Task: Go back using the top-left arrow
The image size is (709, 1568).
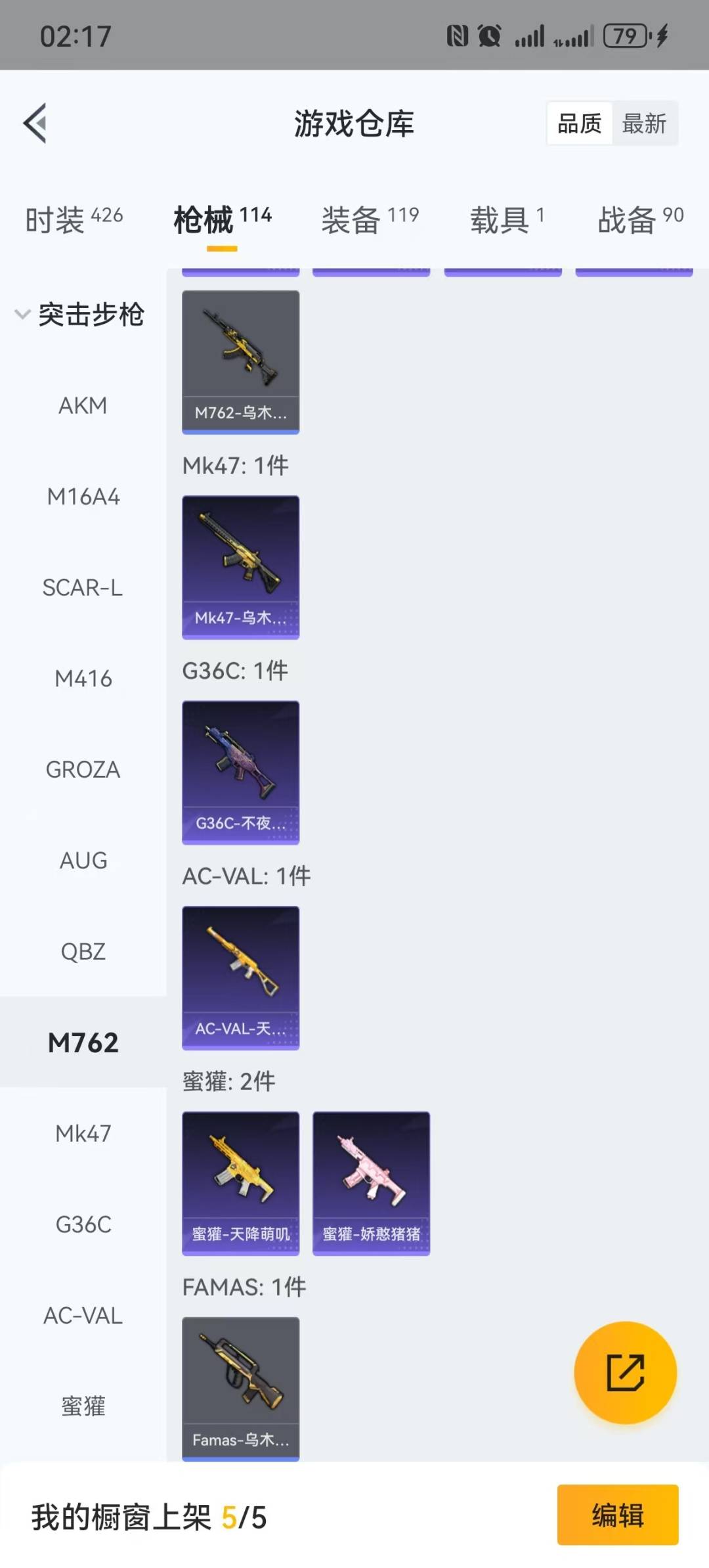Action: [35, 123]
